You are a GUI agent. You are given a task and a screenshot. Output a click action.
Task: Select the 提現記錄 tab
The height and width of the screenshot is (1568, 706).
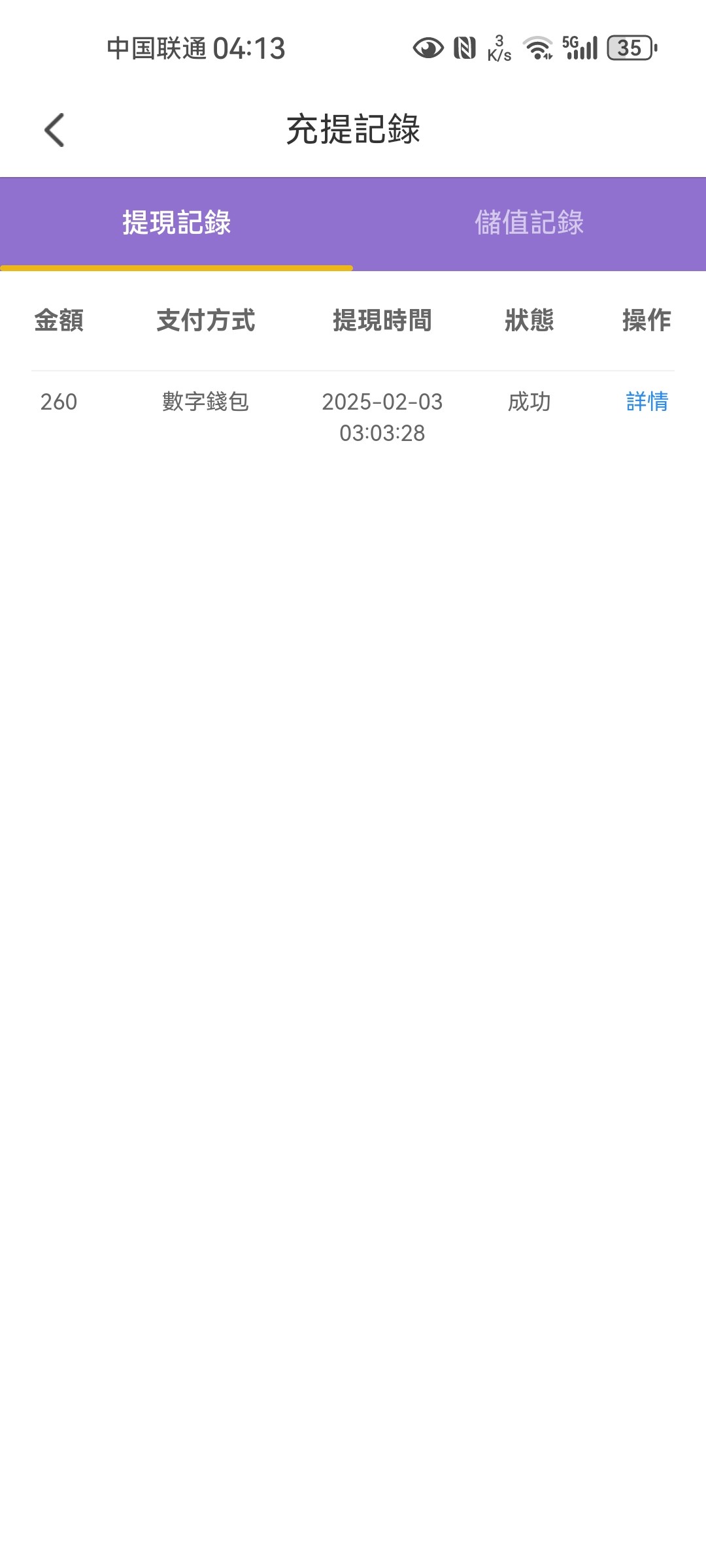pyautogui.click(x=176, y=223)
